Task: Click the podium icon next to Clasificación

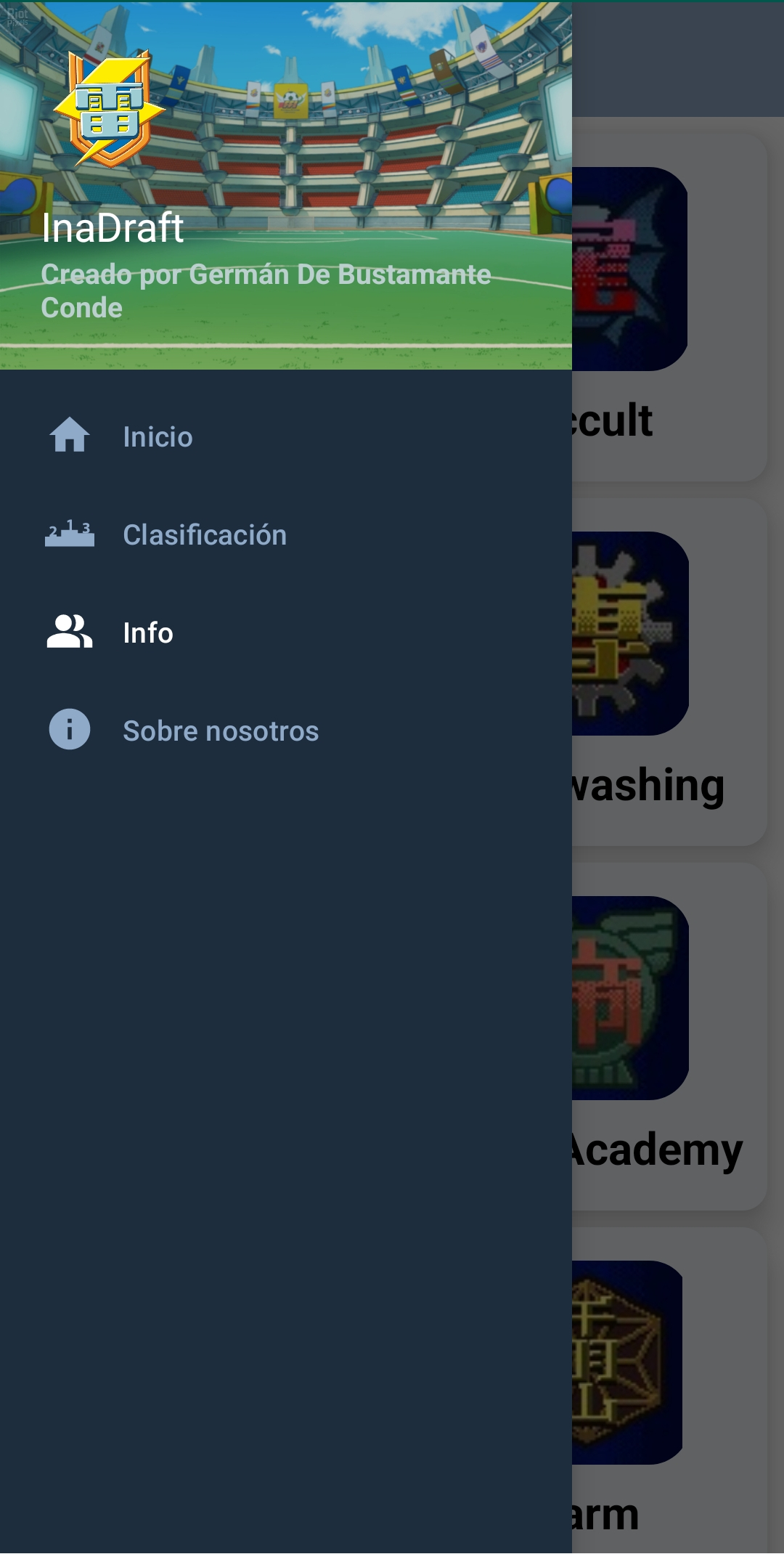Action: tap(70, 534)
